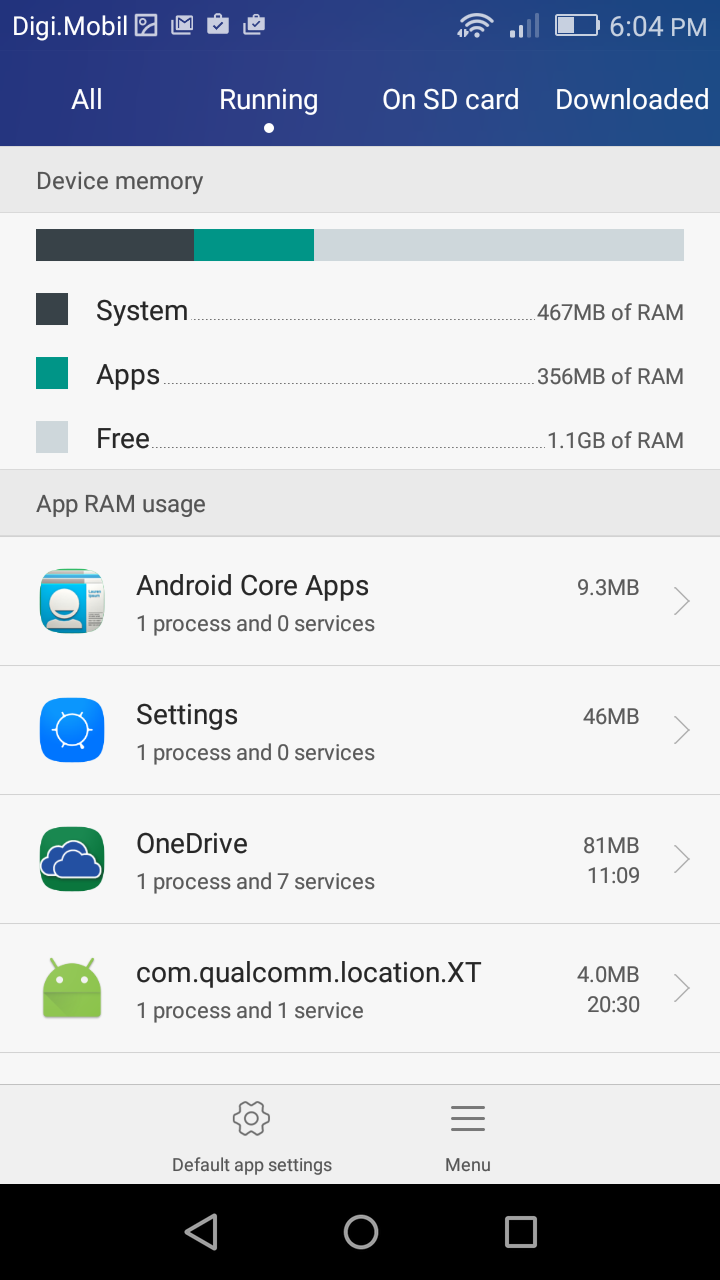Tap the com.qualcomm.location.XT row

[x=360, y=988]
